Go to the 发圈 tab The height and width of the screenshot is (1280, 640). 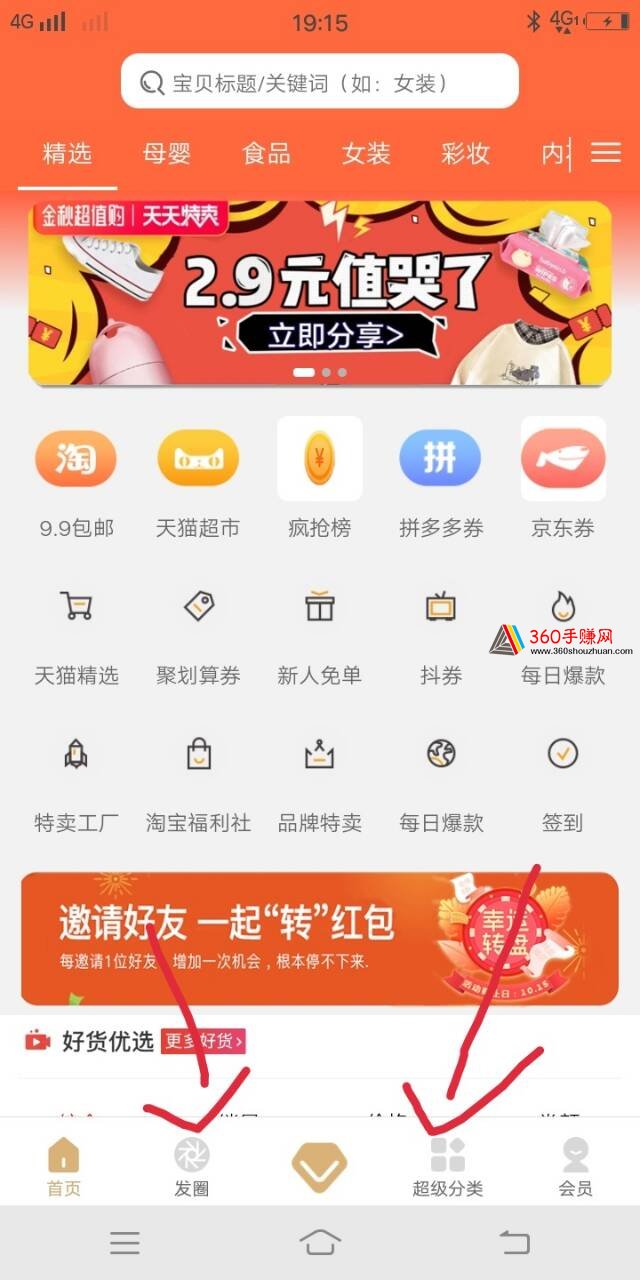191,1167
